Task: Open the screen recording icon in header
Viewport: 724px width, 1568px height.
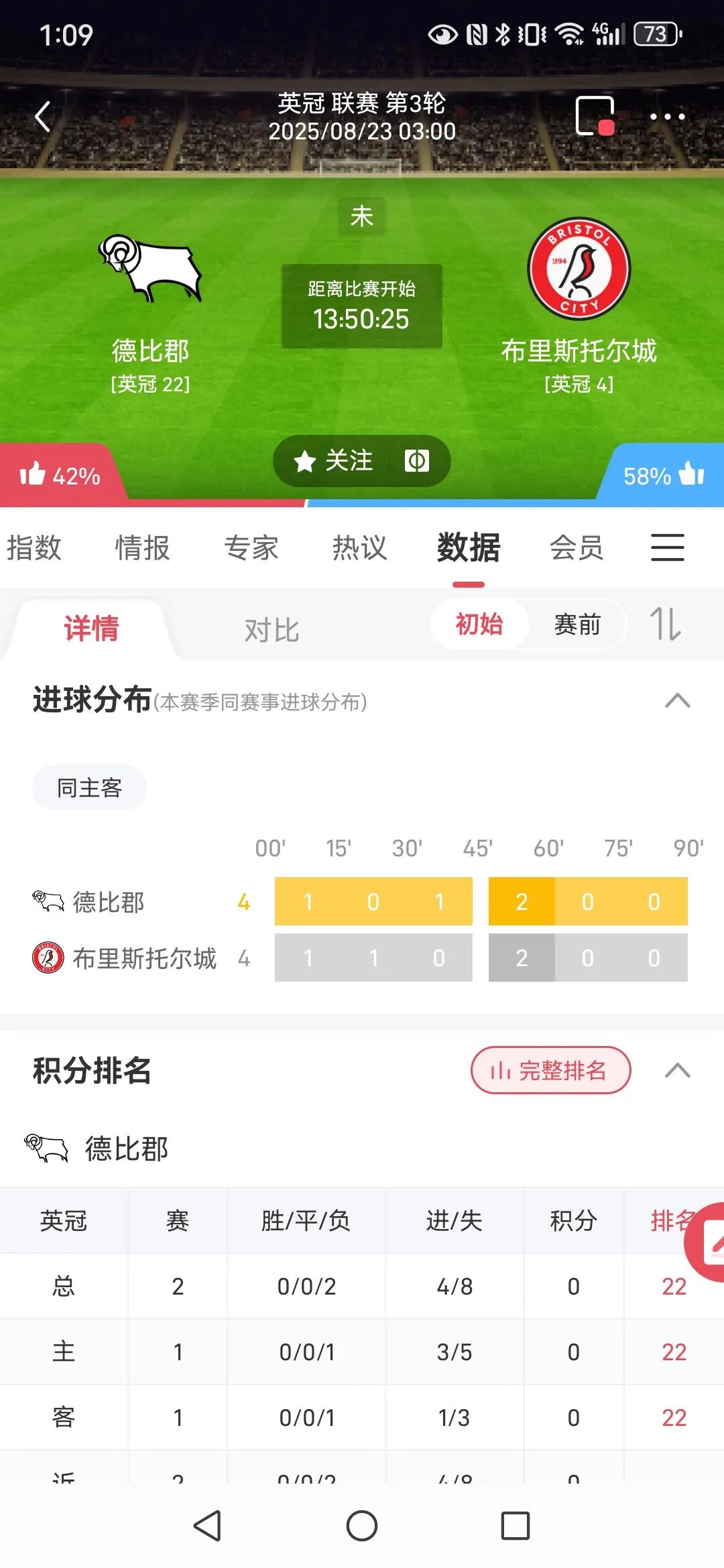Action: [x=595, y=116]
